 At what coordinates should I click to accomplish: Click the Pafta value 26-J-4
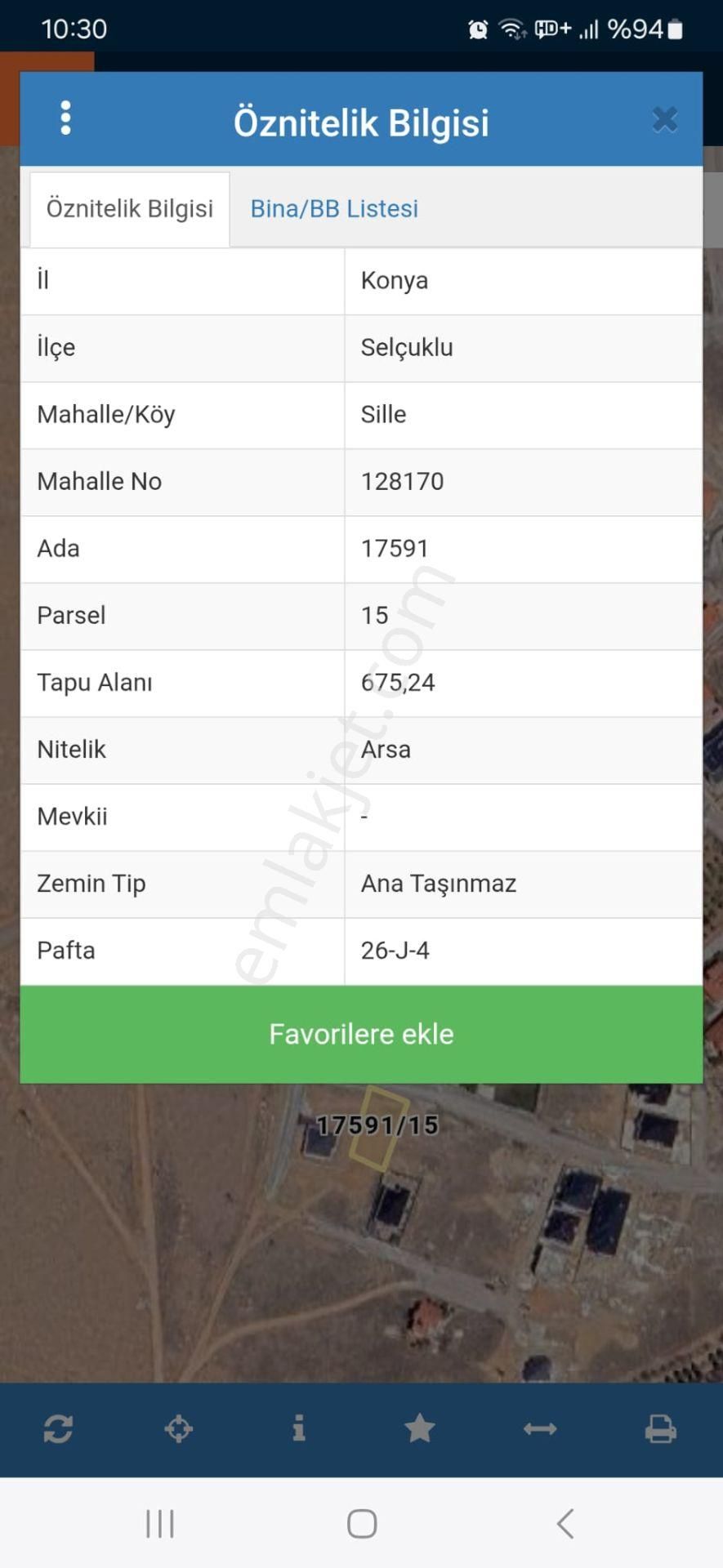[397, 951]
